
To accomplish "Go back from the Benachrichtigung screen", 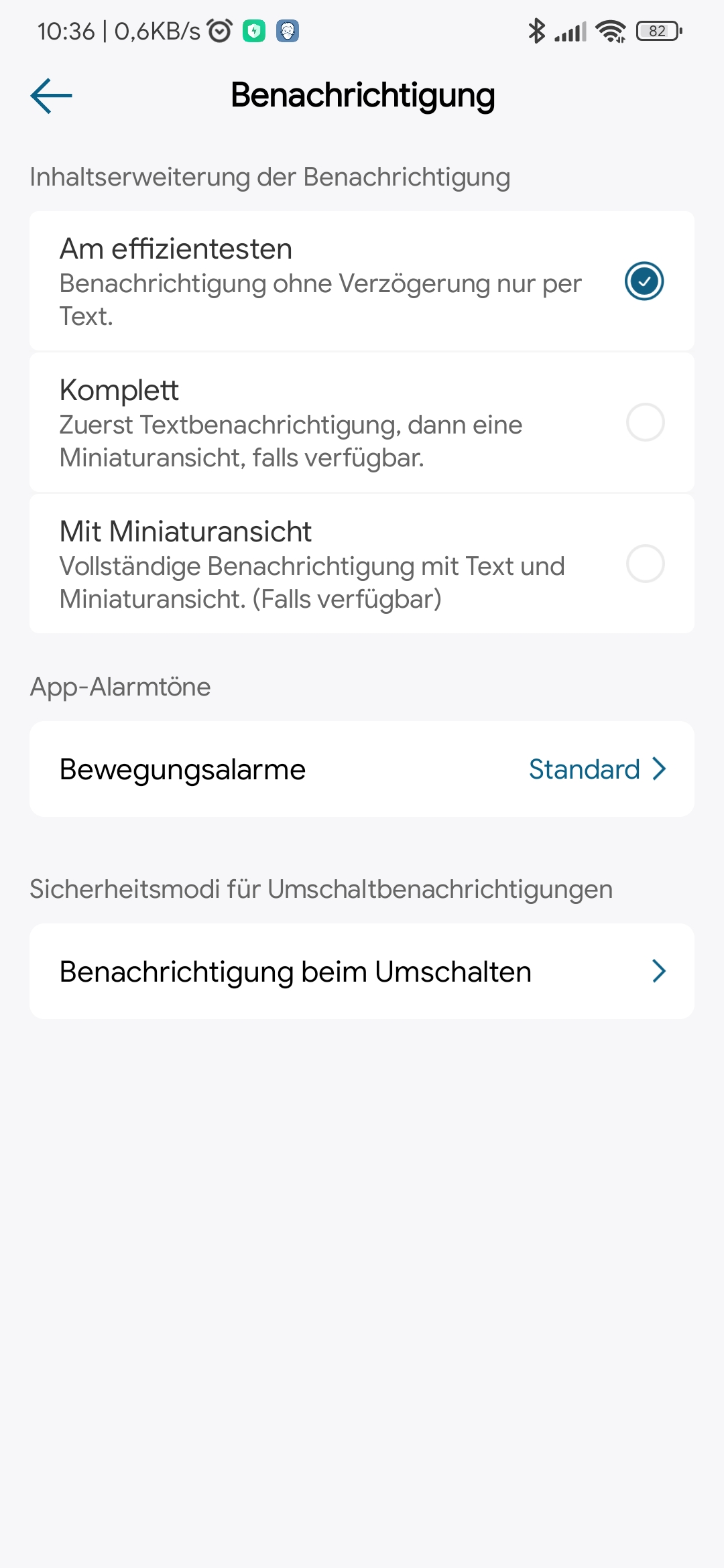I will pyautogui.click(x=52, y=96).
